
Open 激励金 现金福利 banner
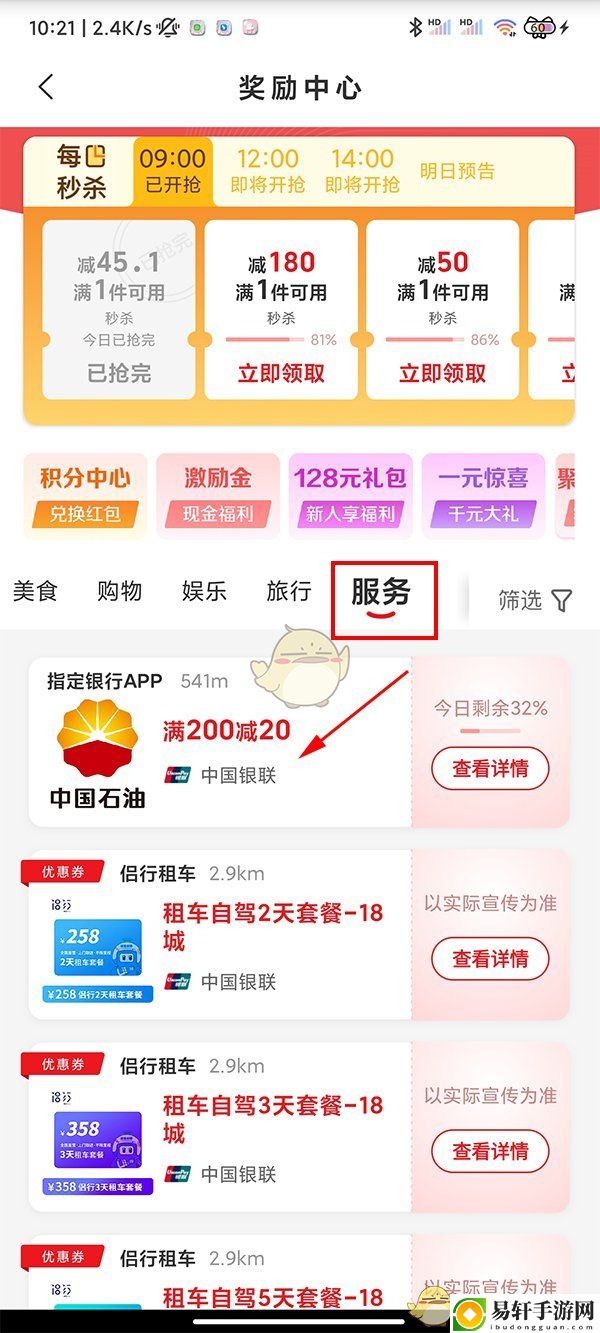click(x=217, y=495)
